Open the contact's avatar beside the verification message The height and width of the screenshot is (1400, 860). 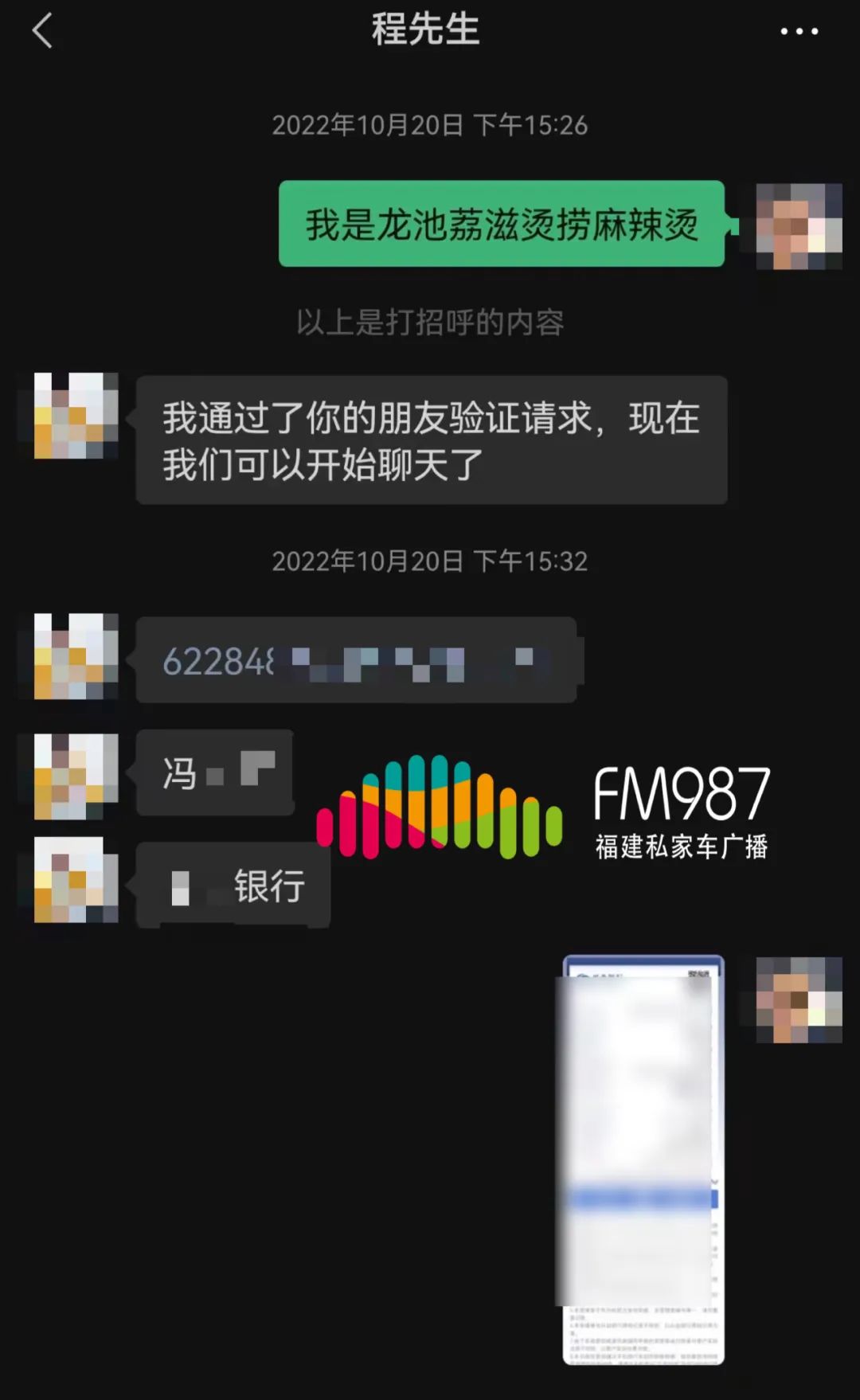pos(76,416)
